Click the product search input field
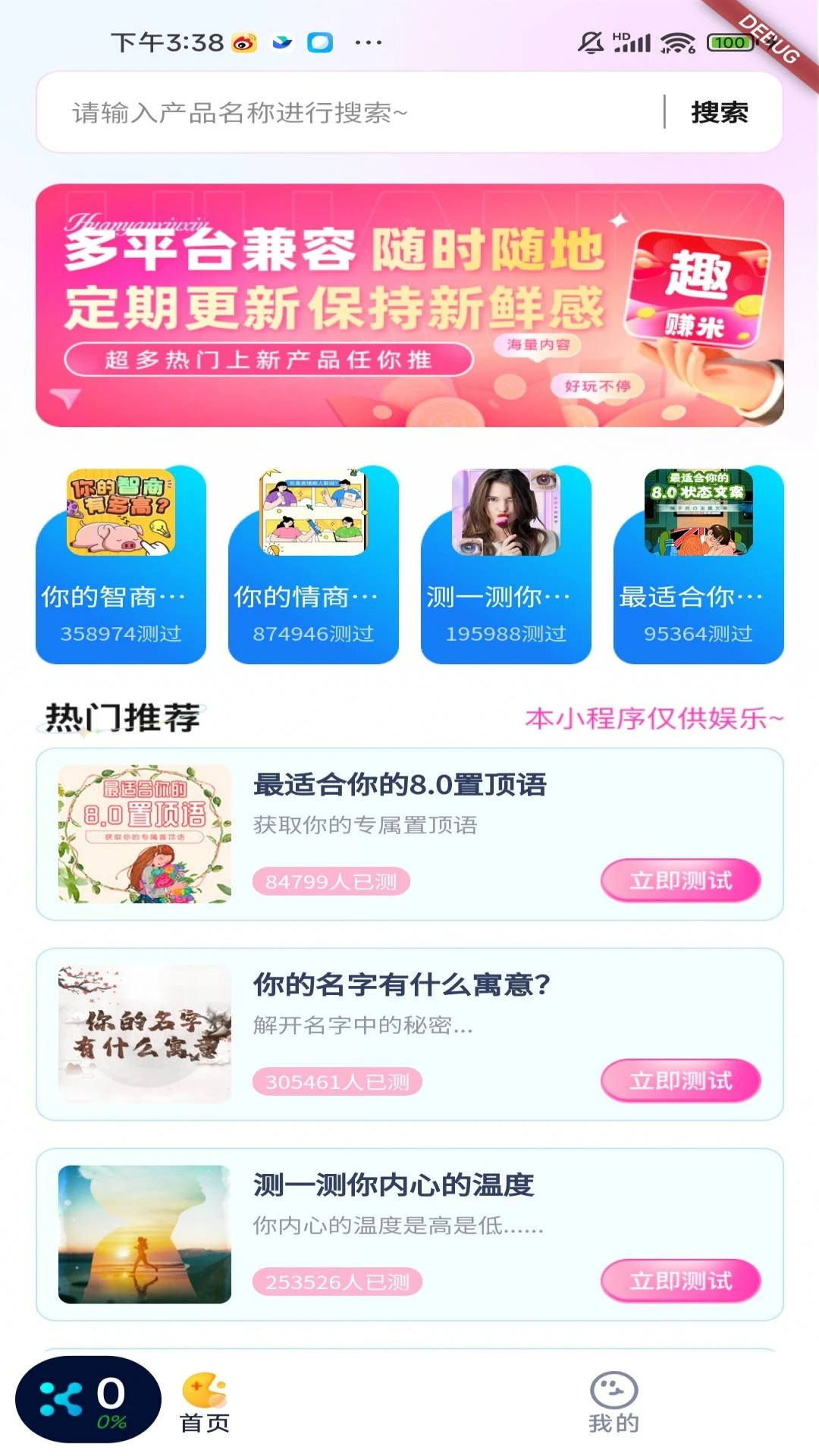Viewport: 819px width, 1456px height. click(341, 111)
